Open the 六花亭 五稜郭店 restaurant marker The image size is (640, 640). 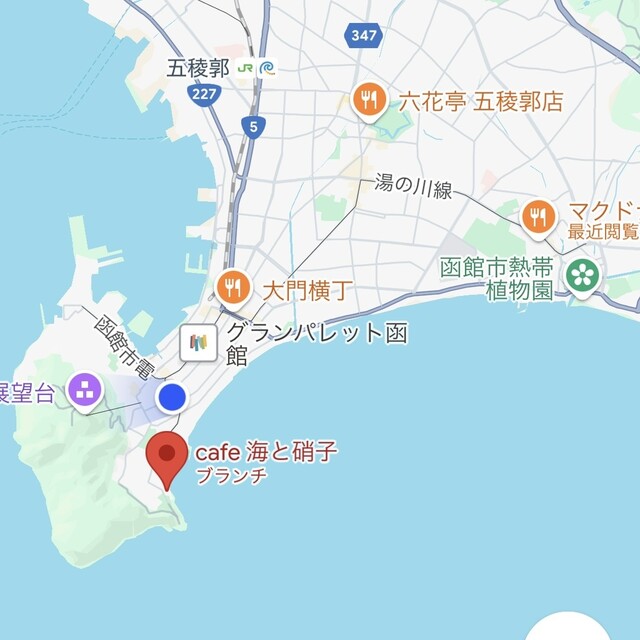click(x=369, y=100)
